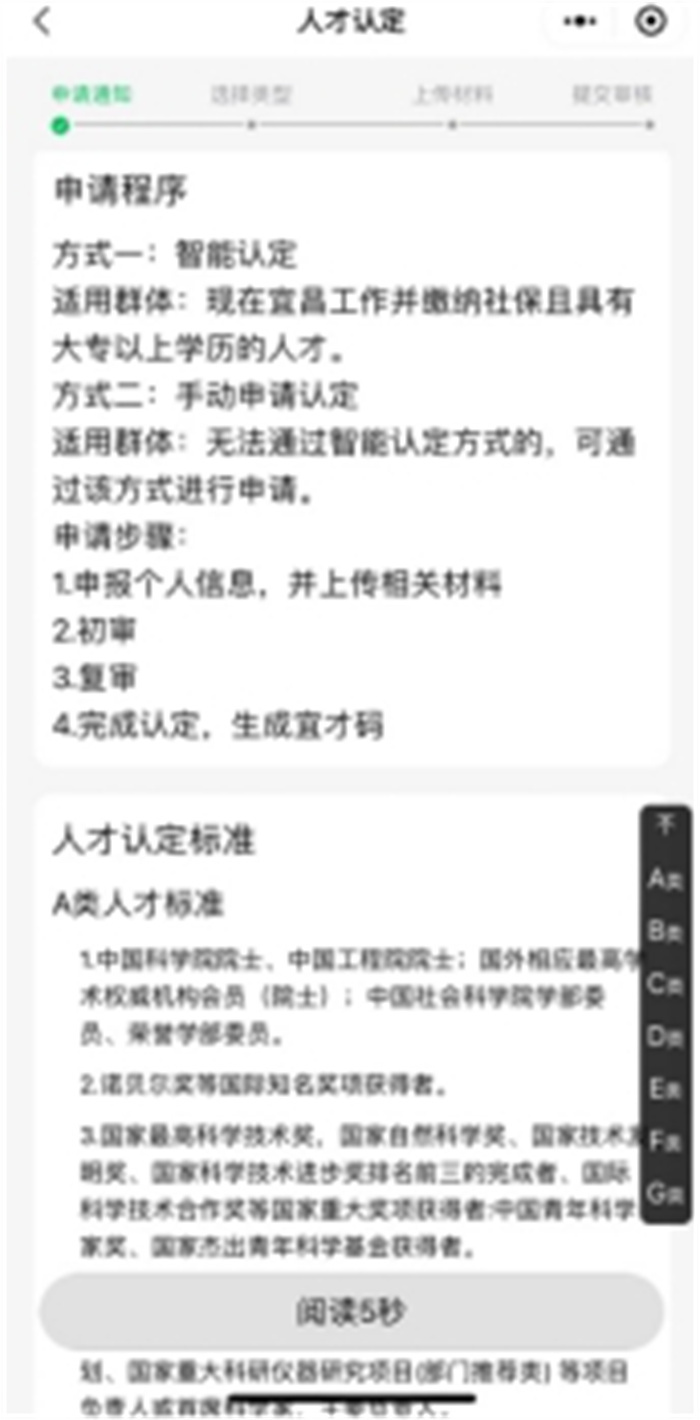700x1420 pixels.
Task: Select D类 in the side index
Action: coord(665,1037)
